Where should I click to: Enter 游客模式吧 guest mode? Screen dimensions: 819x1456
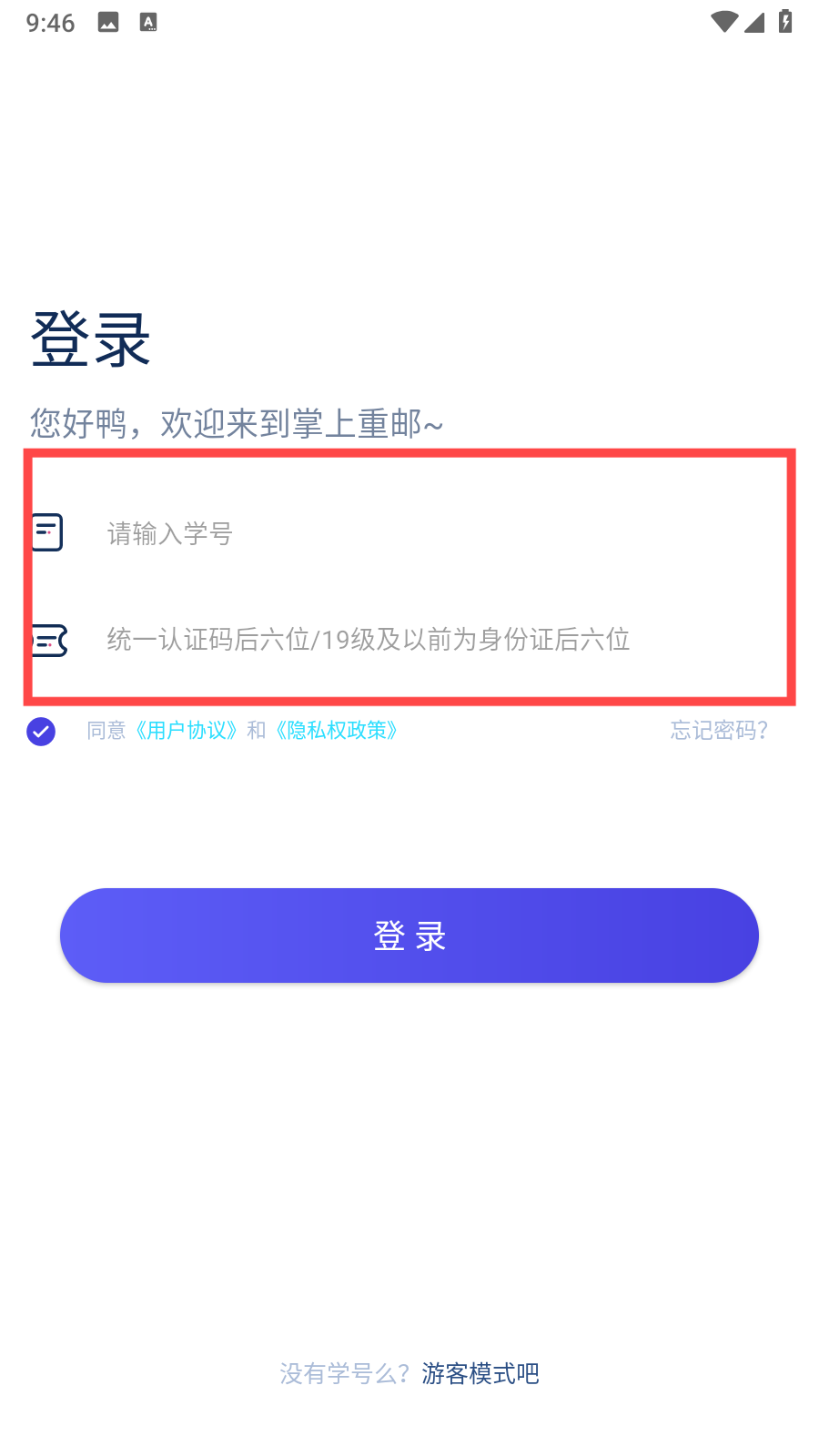pos(480,1373)
